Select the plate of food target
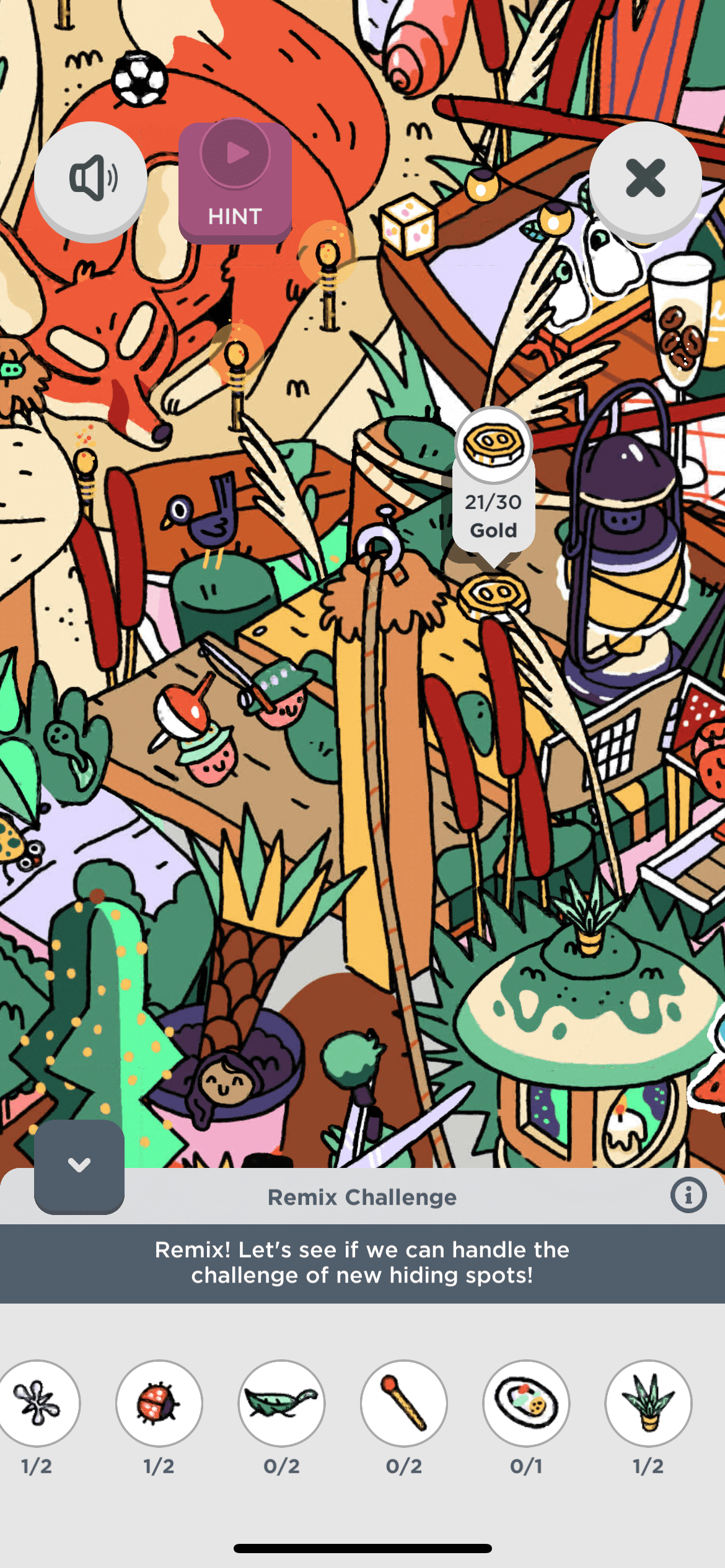This screenshot has width=725, height=1568. pyautogui.click(x=526, y=1403)
